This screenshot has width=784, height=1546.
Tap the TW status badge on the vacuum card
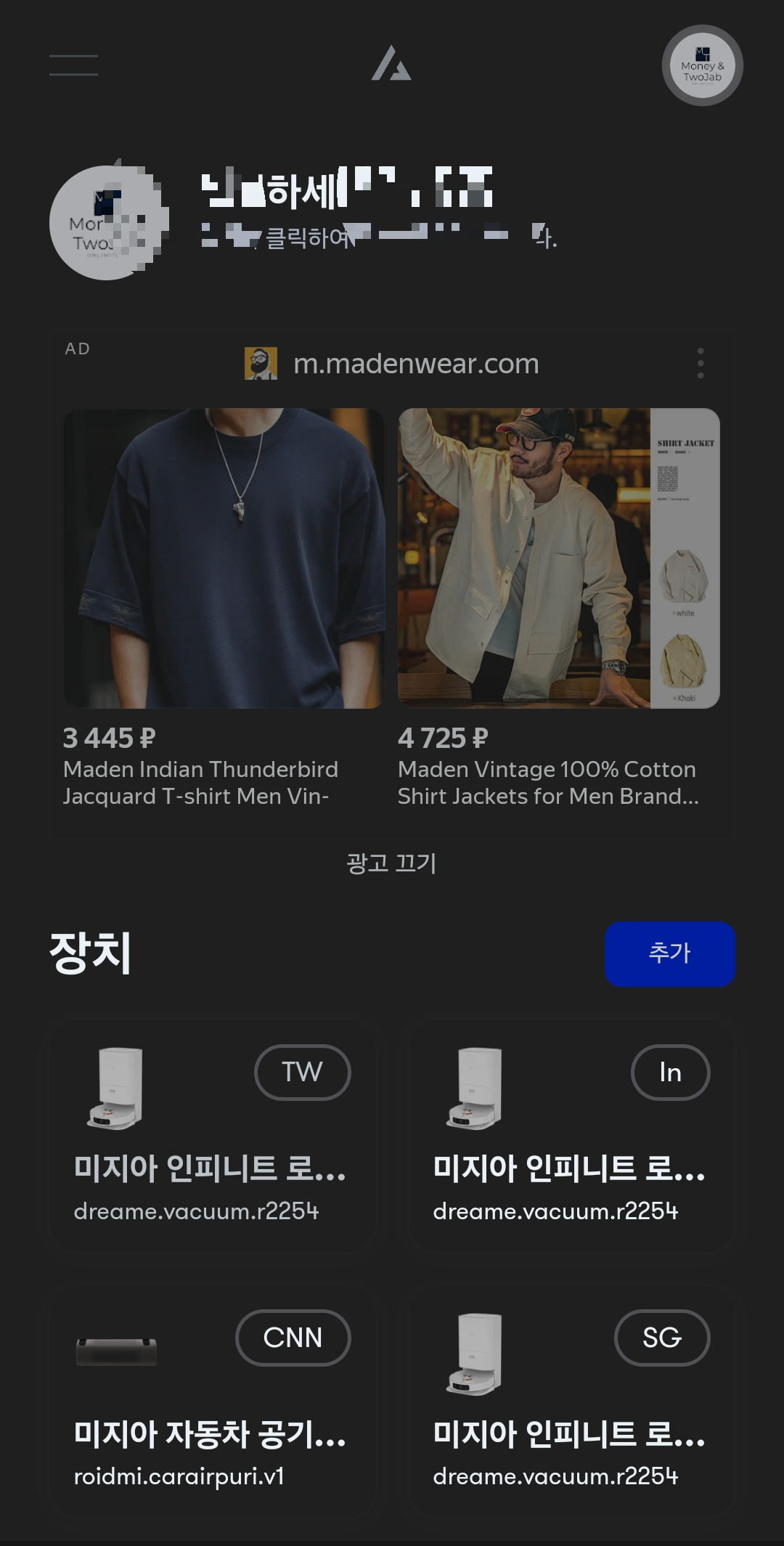(302, 1072)
